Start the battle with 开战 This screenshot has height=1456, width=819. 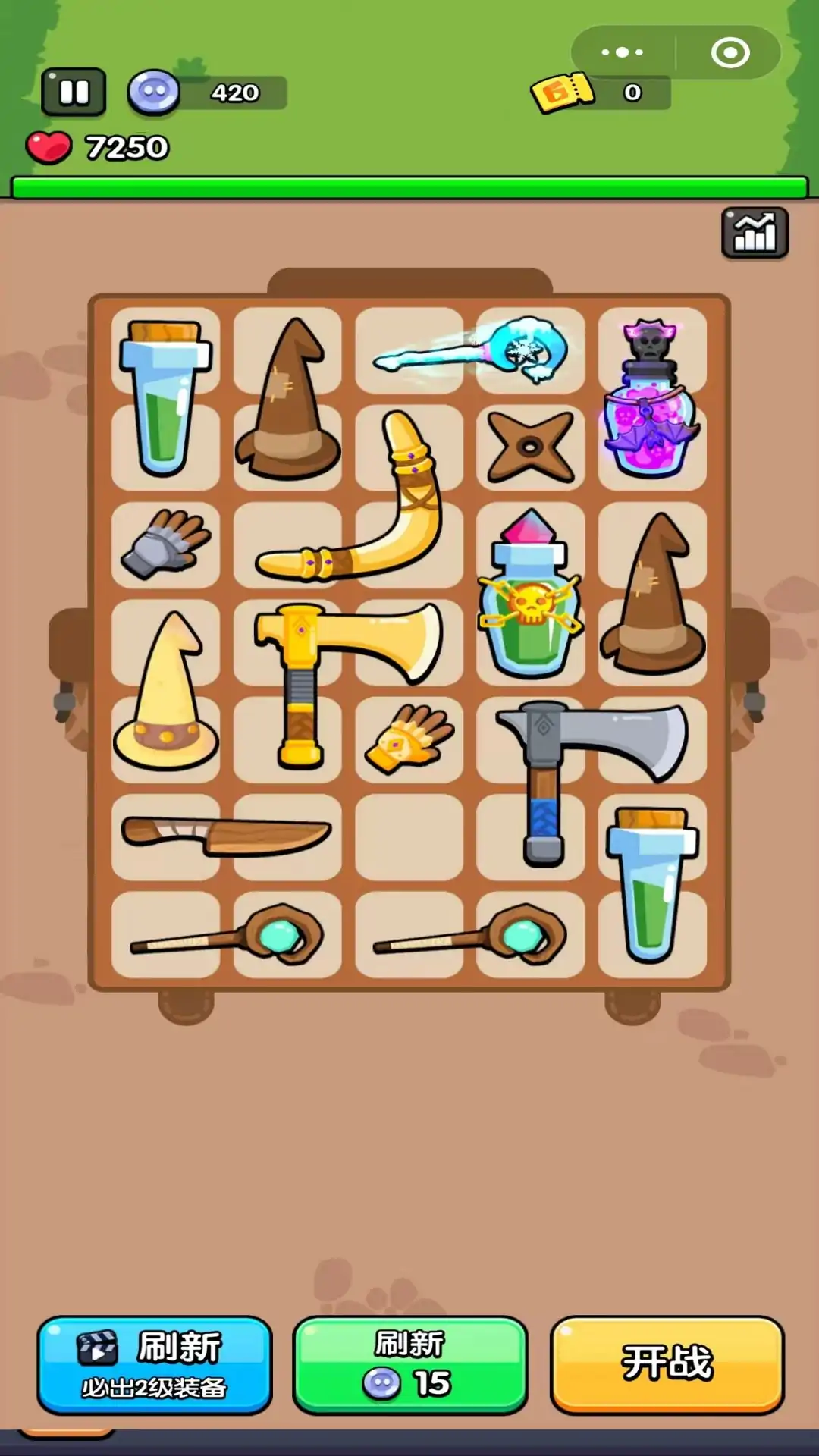pos(667,1365)
